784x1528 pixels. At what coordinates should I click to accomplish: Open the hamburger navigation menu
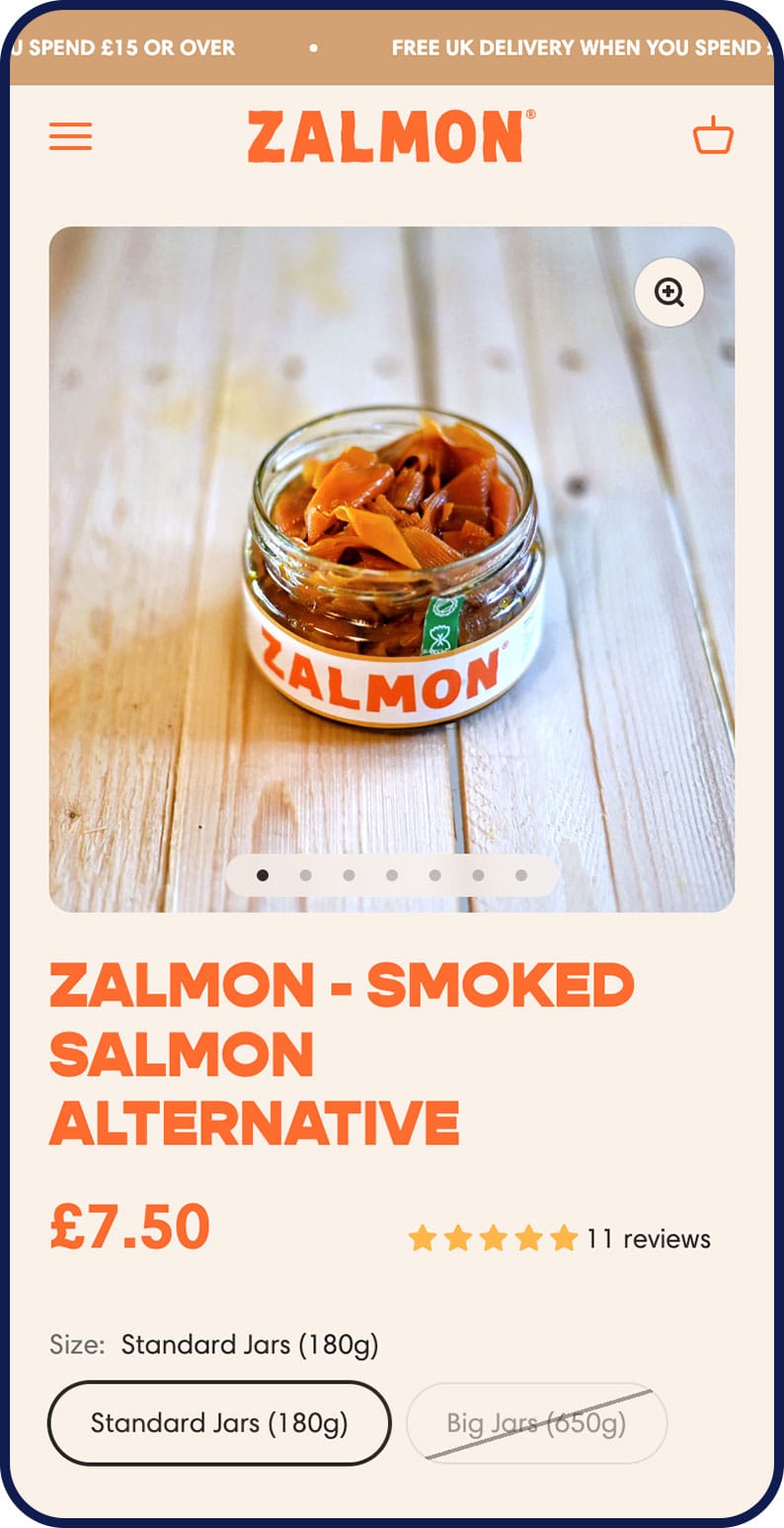pyautogui.click(x=71, y=136)
